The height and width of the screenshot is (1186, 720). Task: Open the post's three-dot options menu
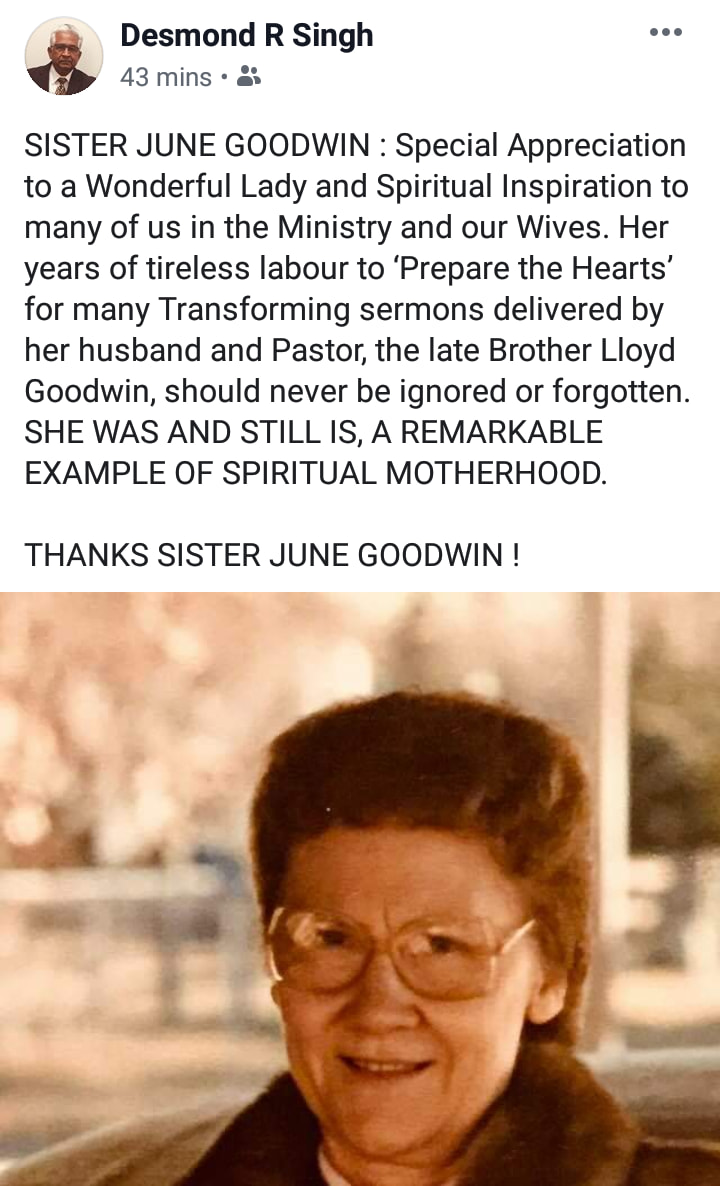pyautogui.click(x=666, y=32)
